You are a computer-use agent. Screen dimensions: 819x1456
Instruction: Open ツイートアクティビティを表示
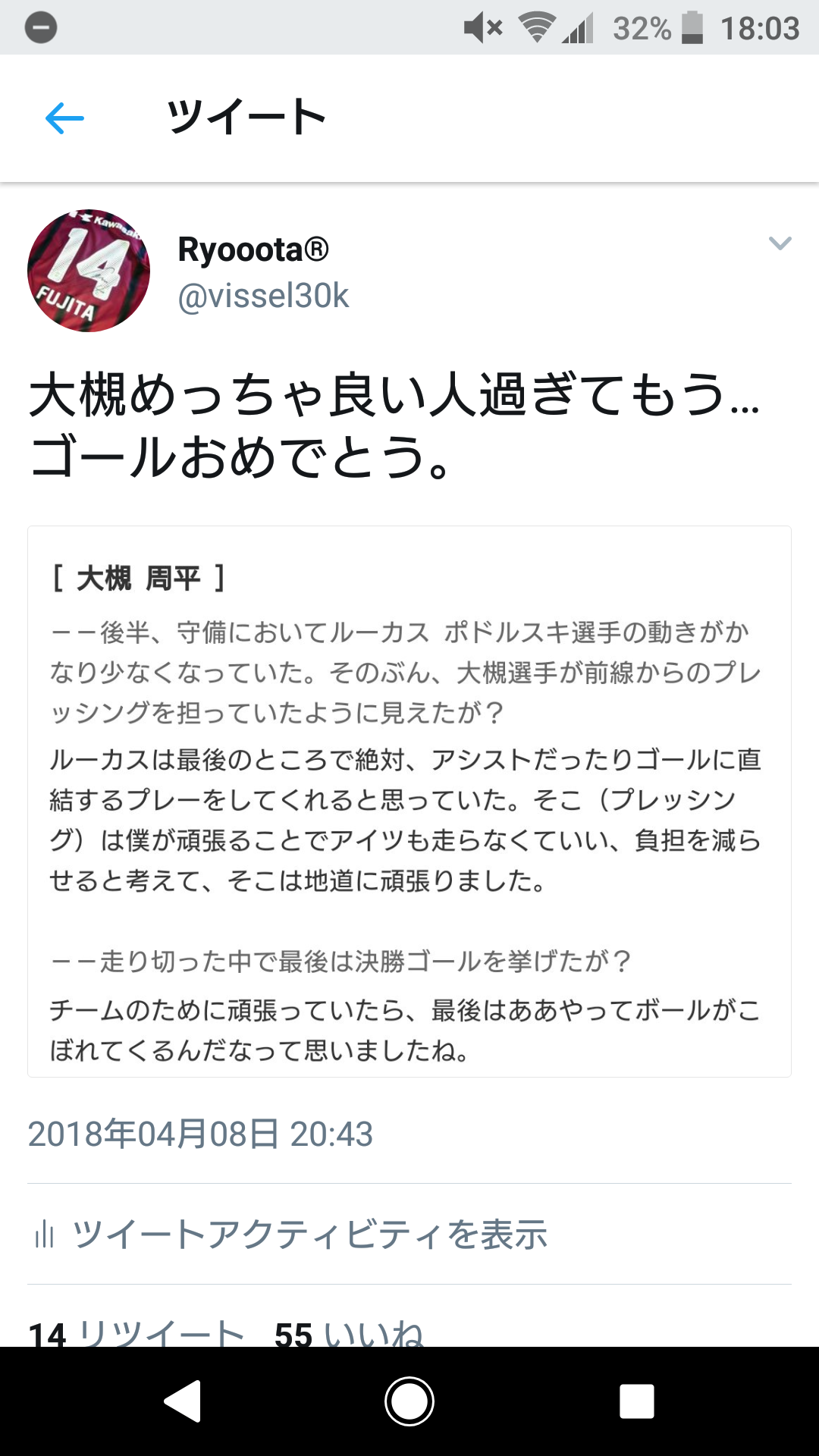click(309, 1234)
